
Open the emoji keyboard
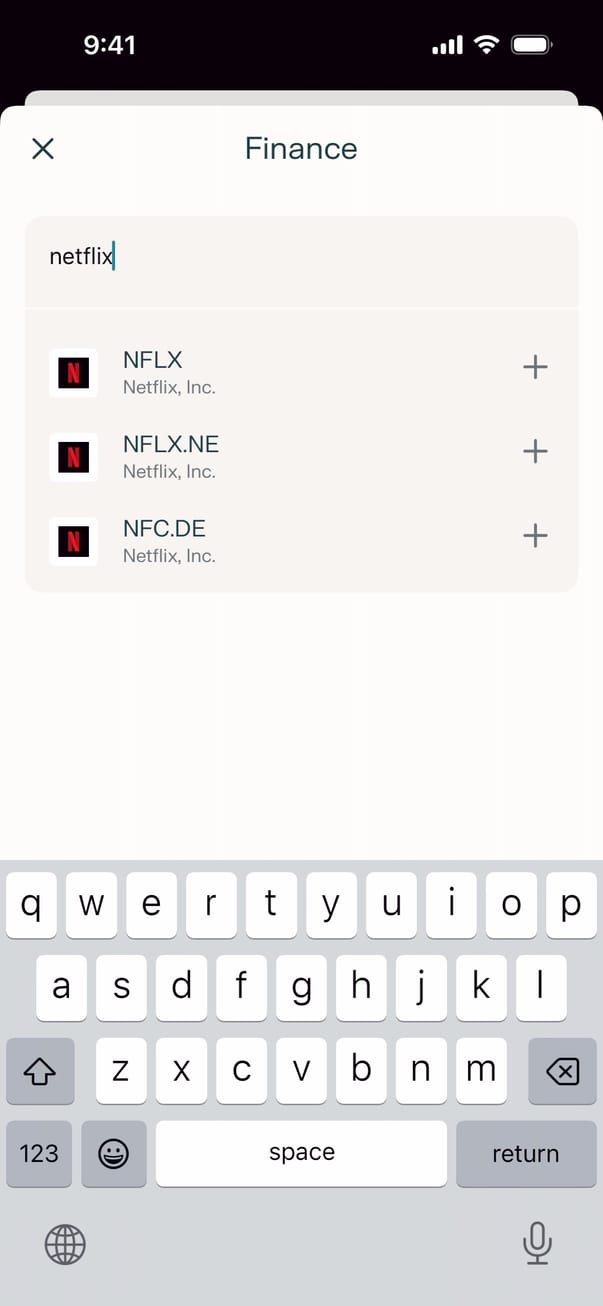click(x=114, y=1153)
